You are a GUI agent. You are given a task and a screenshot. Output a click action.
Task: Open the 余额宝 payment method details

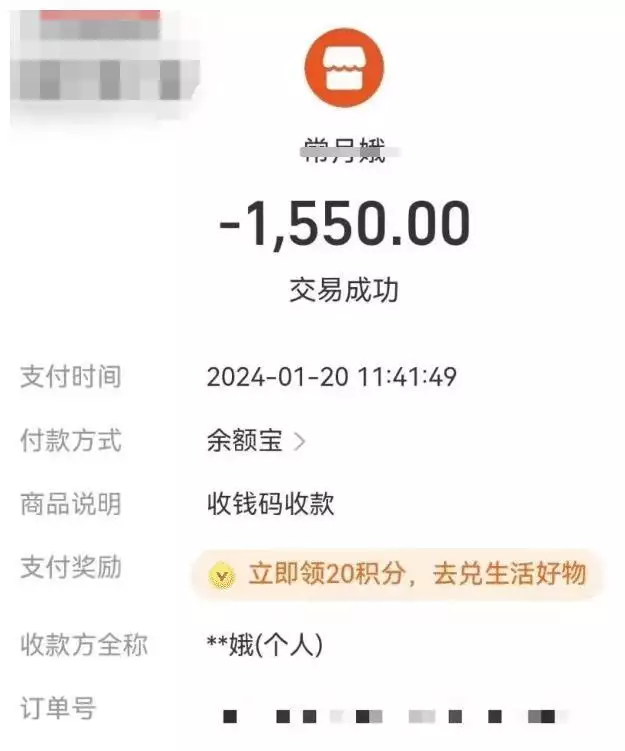coord(255,441)
